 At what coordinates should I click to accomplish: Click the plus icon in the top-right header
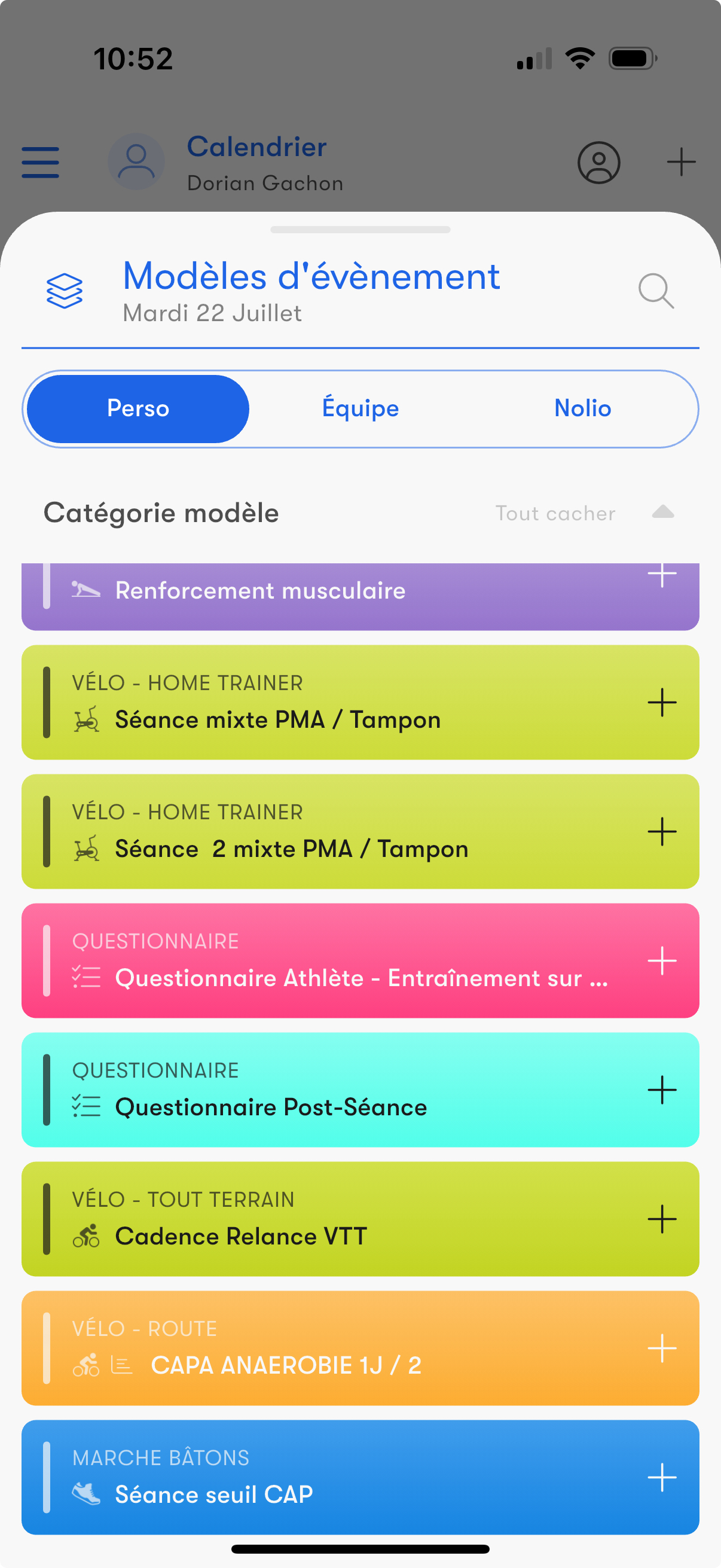[680, 162]
